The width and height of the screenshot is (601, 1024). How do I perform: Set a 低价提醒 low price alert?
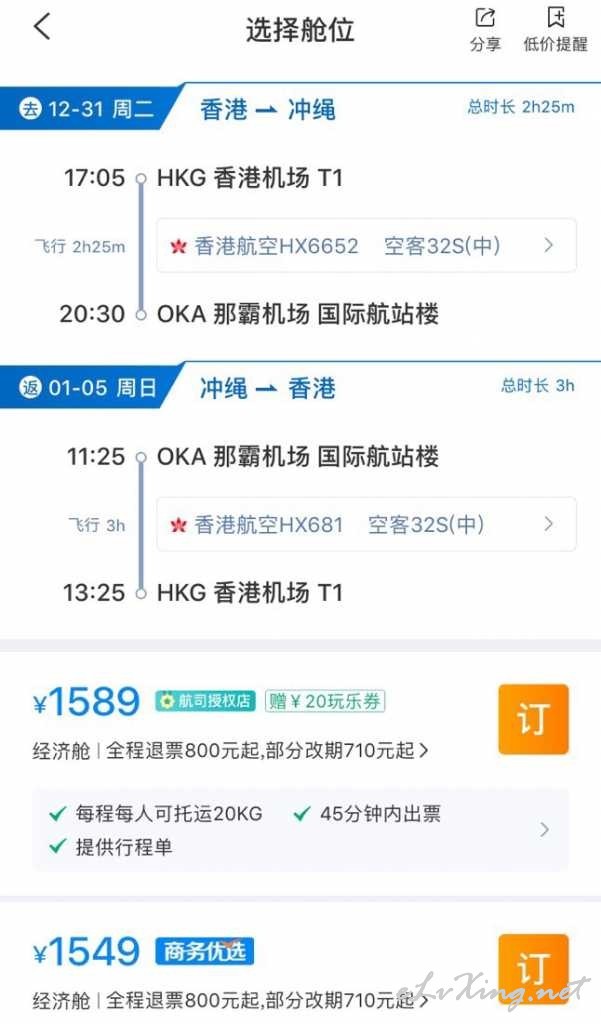(555, 29)
